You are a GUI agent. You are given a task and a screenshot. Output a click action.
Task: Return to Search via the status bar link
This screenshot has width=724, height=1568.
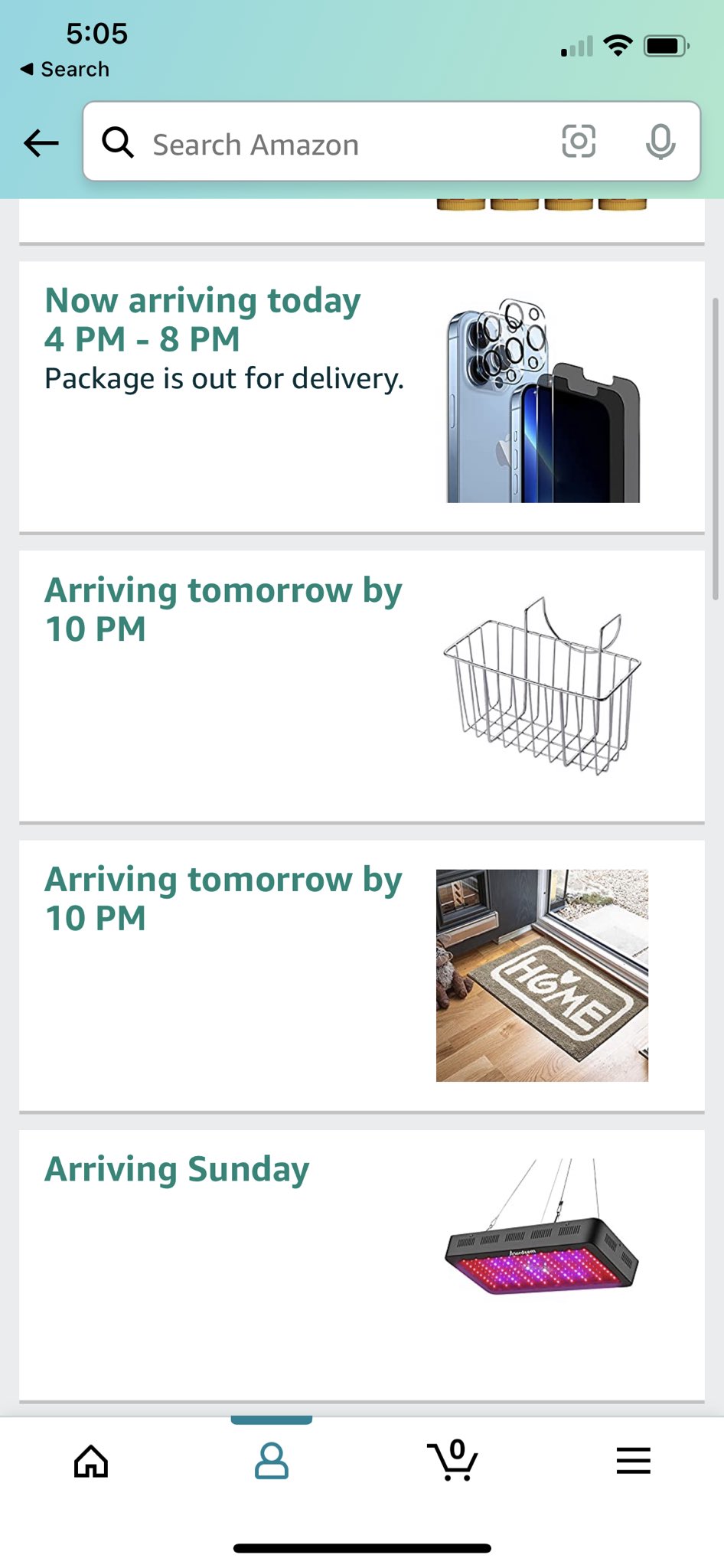click(65, 69)
